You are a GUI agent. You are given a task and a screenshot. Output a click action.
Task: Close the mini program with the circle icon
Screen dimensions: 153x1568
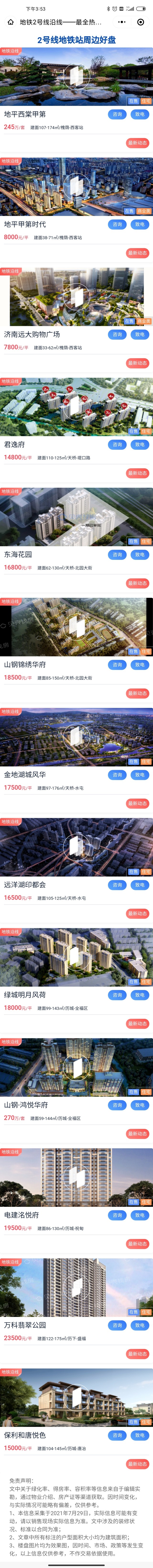pos(141,22)
